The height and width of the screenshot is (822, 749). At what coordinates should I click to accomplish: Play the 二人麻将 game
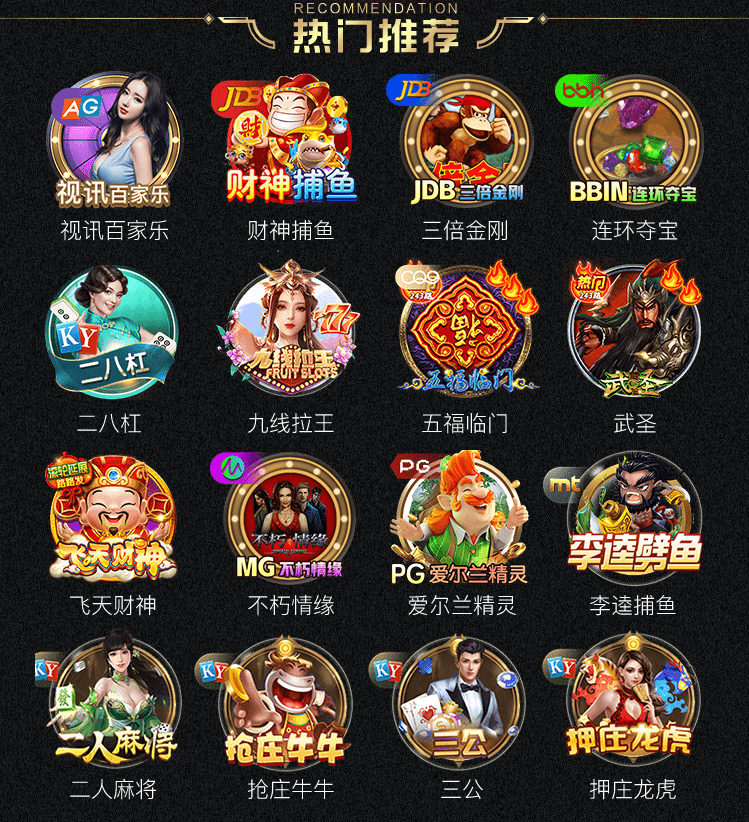tap(115, 702)
